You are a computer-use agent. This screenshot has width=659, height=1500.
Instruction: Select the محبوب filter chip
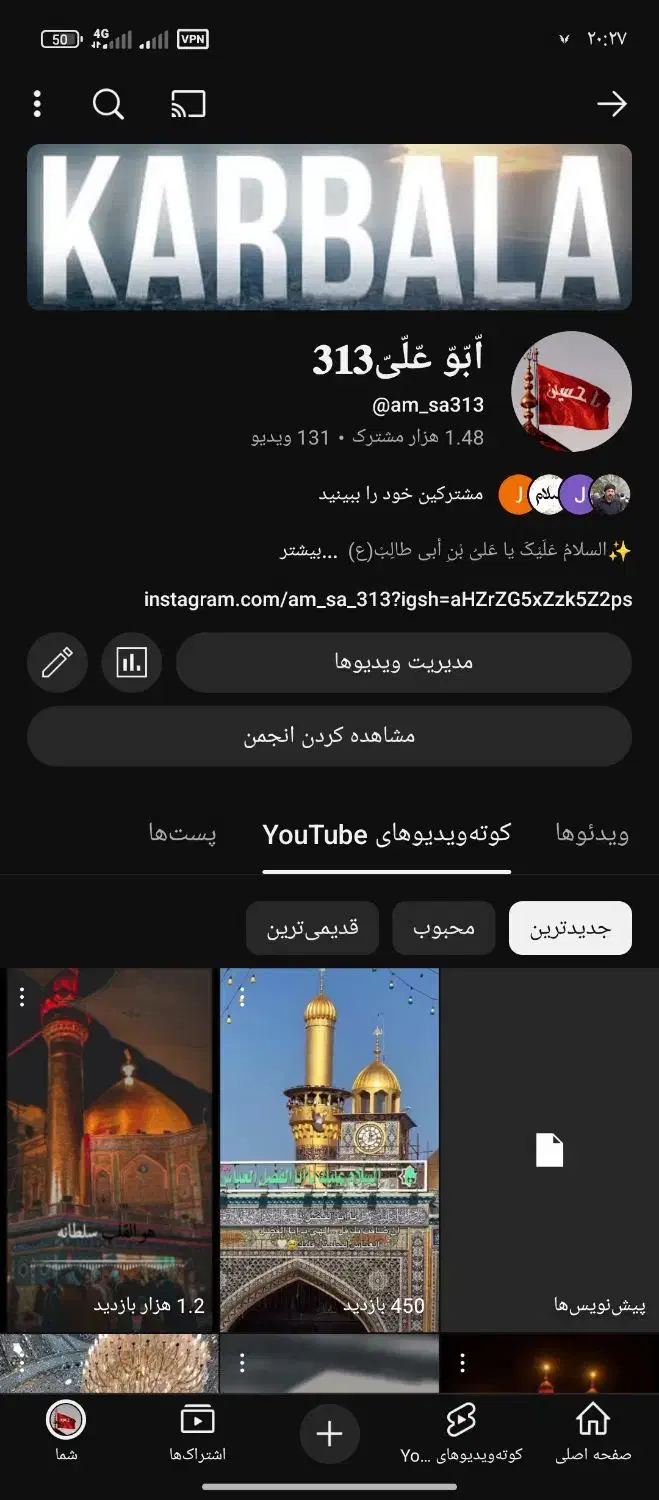click(444, 929)
